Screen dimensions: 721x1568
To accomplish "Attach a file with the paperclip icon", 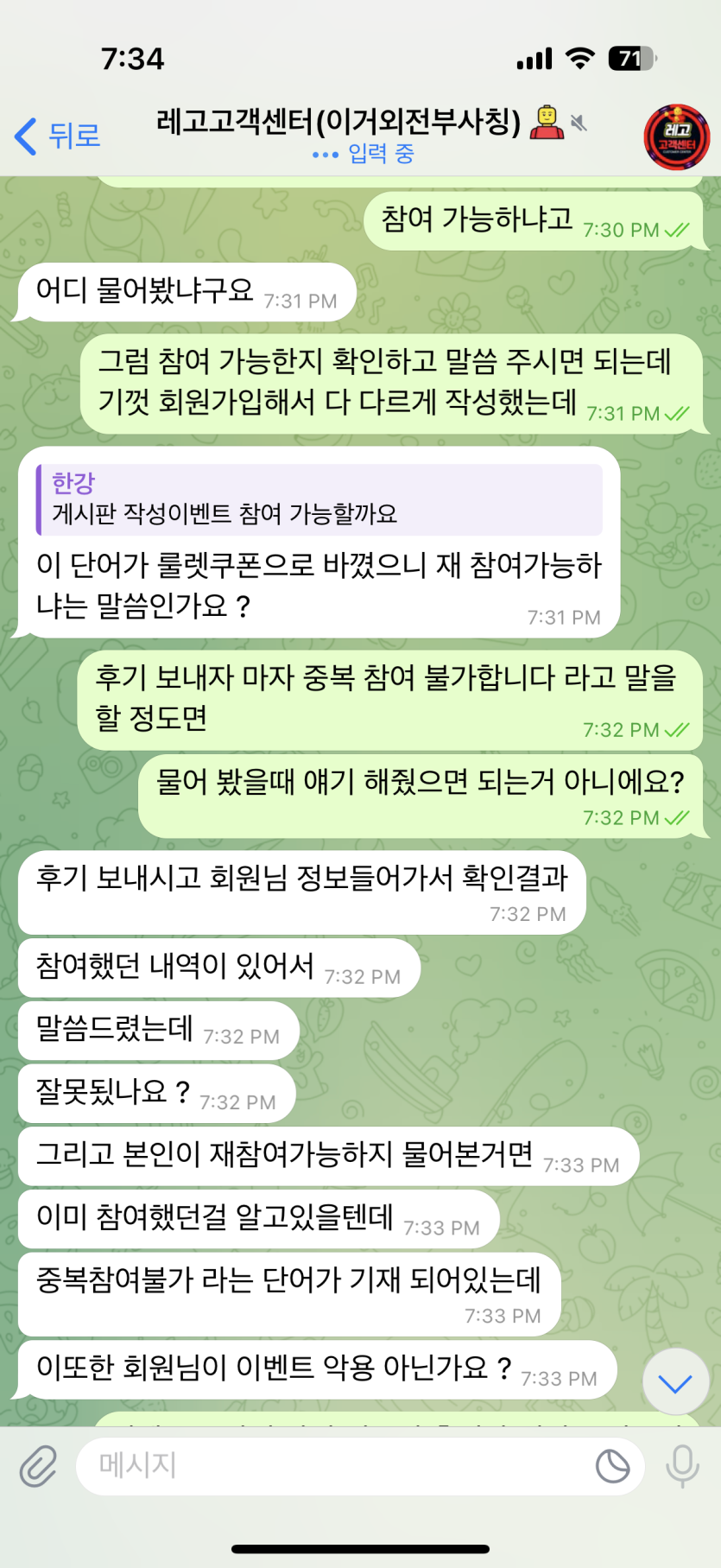I will point(38,1466).
